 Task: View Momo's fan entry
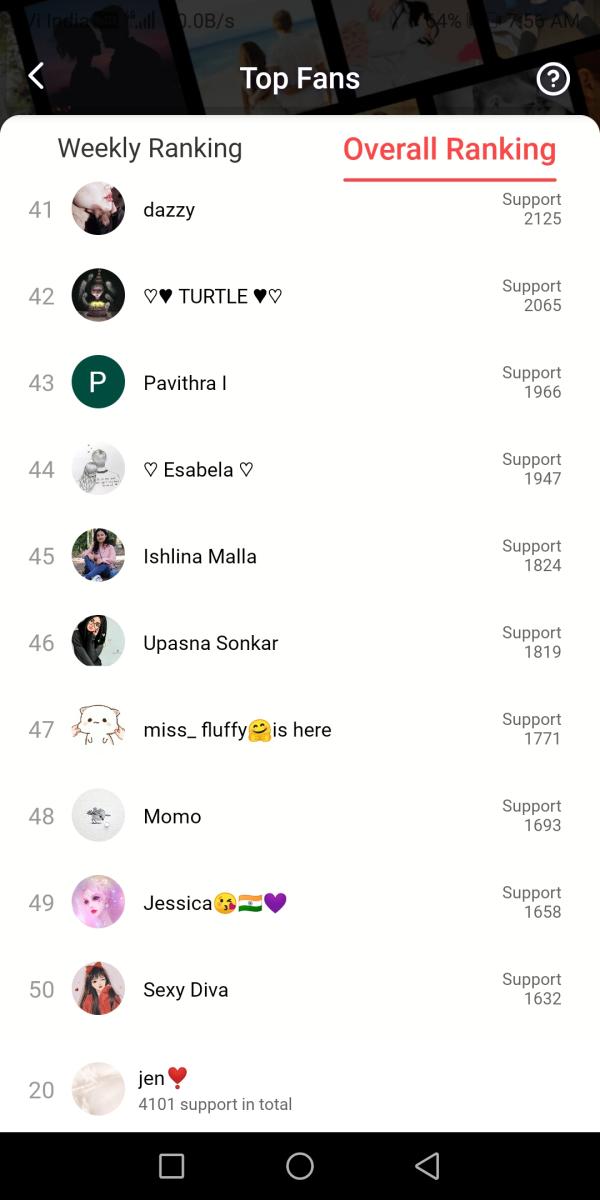[172, 817]
